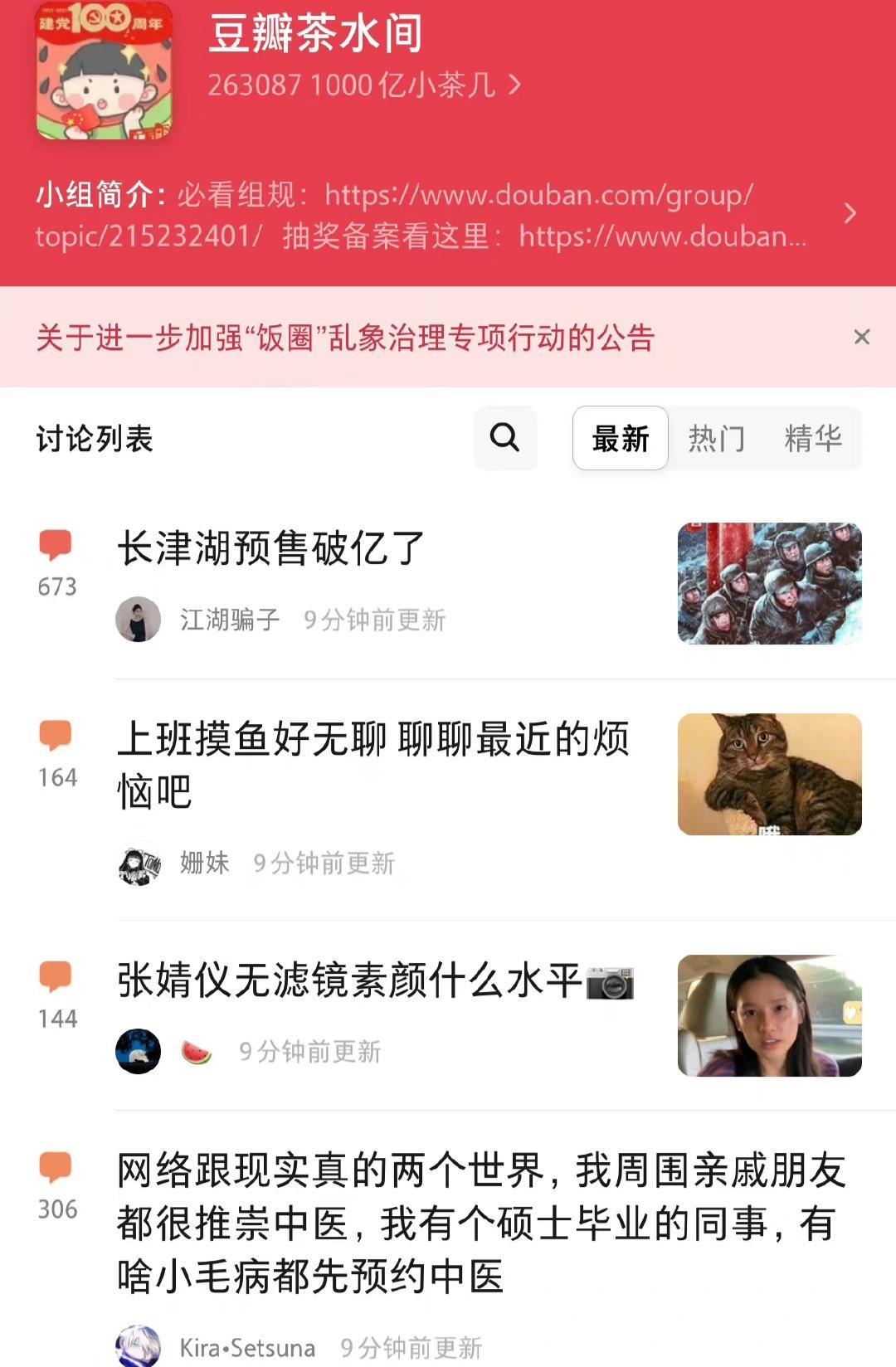
Task: Open the 饭圈乱象治理 announcement
Action: 346,338
